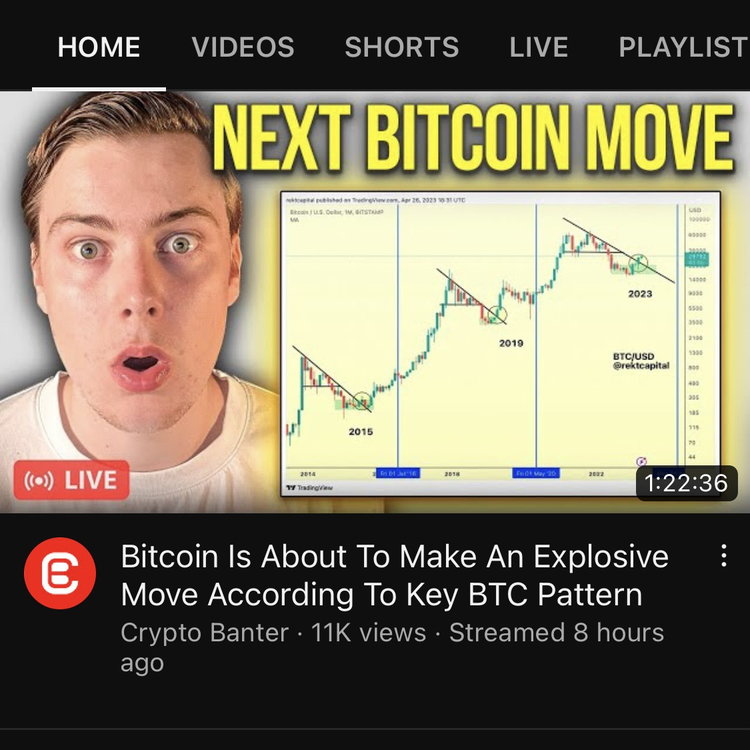Play the Next Bitcoin Move video thumbnail
The height and width of the screenshot is (750, 750).
point(375,300)
